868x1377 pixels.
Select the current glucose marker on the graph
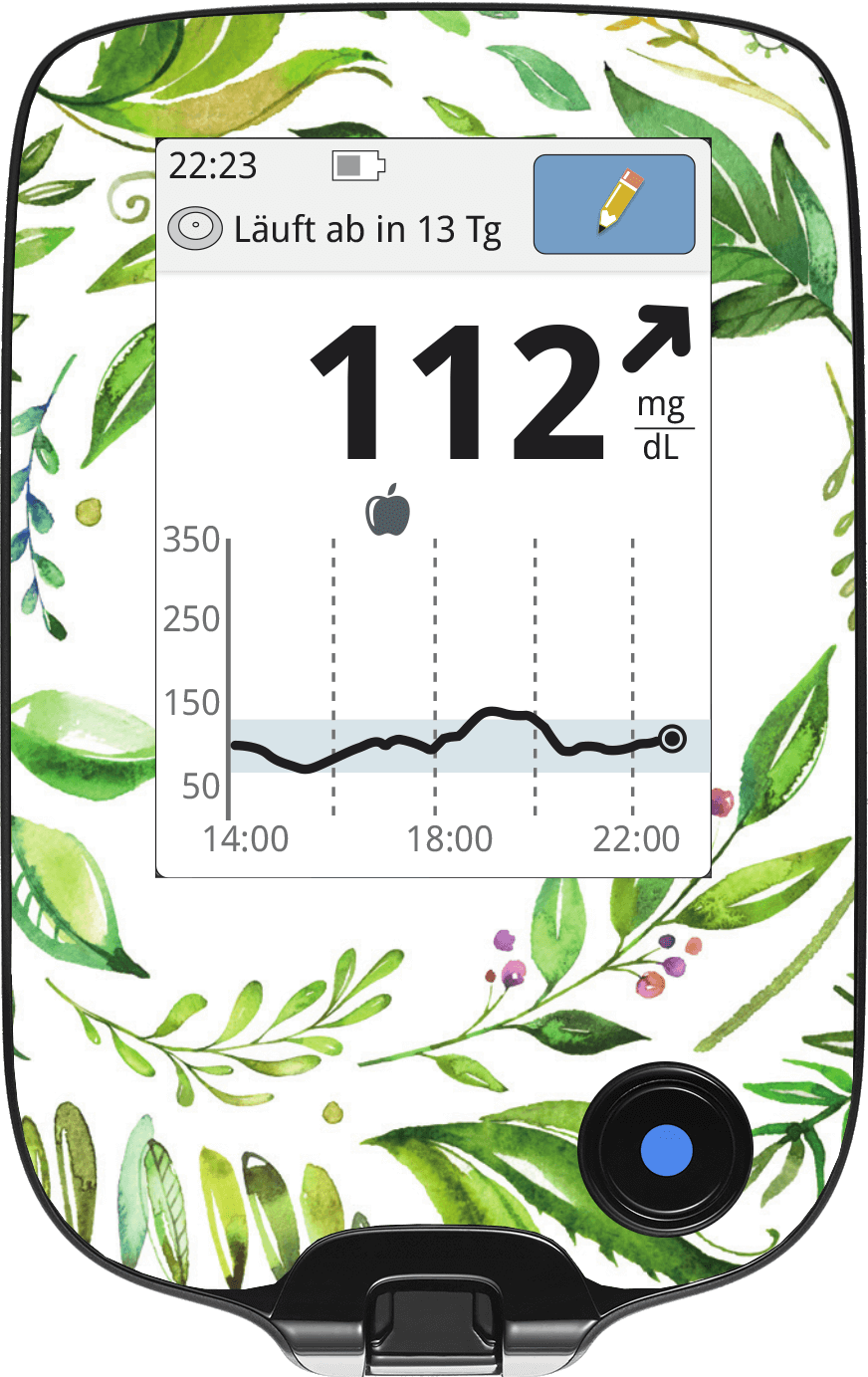tap(672, 740)
